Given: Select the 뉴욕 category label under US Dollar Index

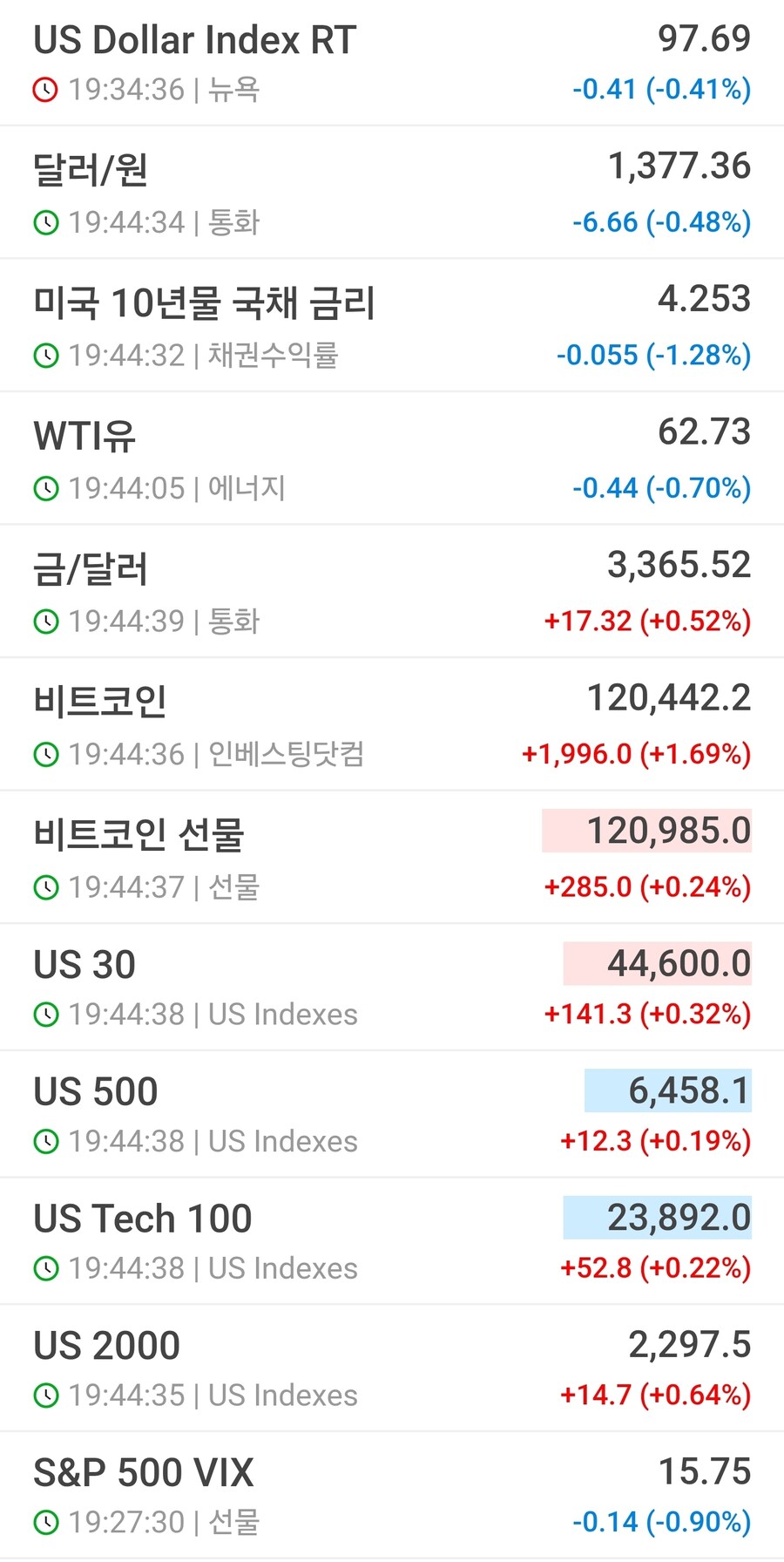Looking at the screenshot, I should pos(232,89).
